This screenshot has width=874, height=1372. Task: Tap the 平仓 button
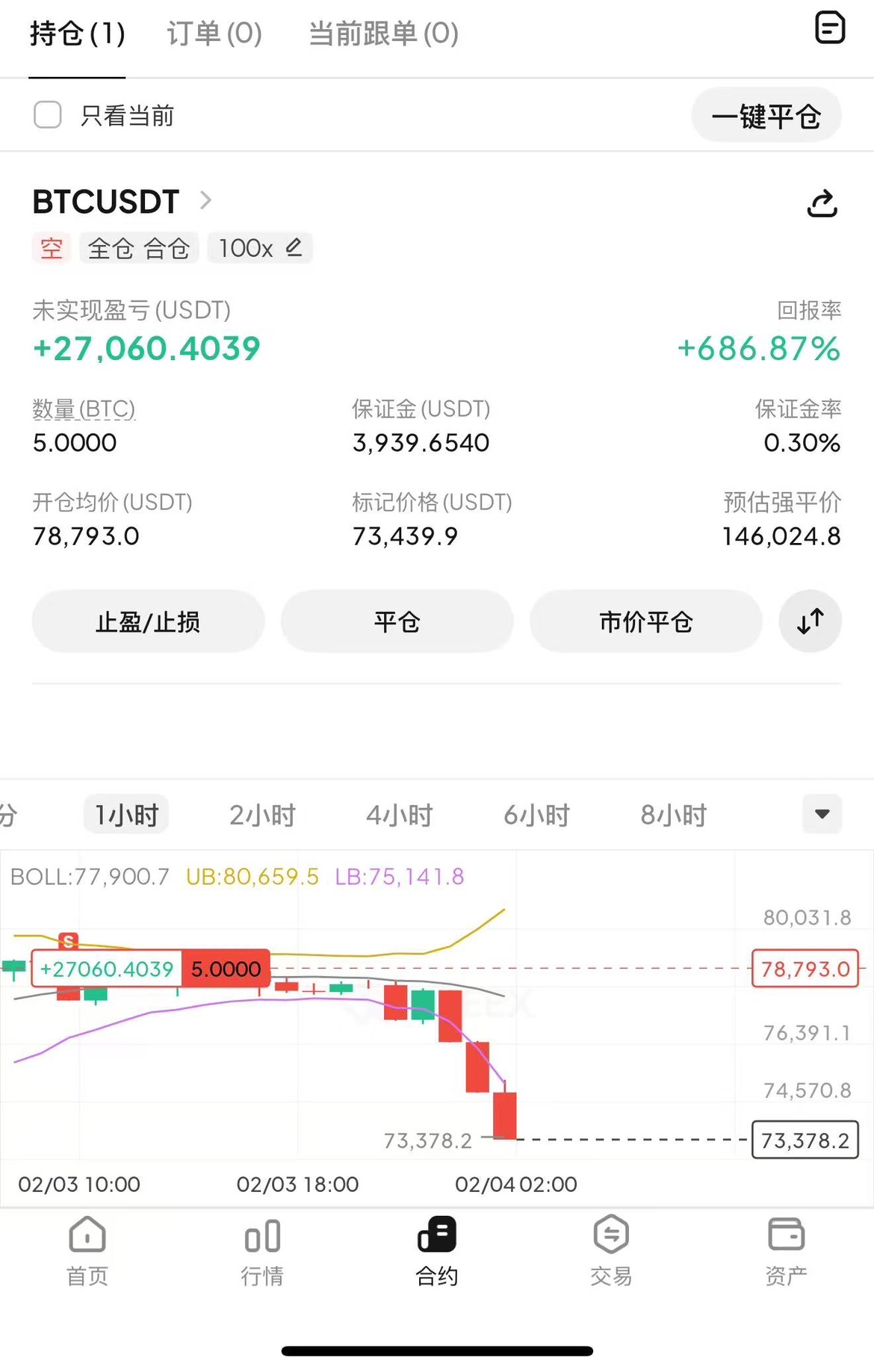point(397,621)
